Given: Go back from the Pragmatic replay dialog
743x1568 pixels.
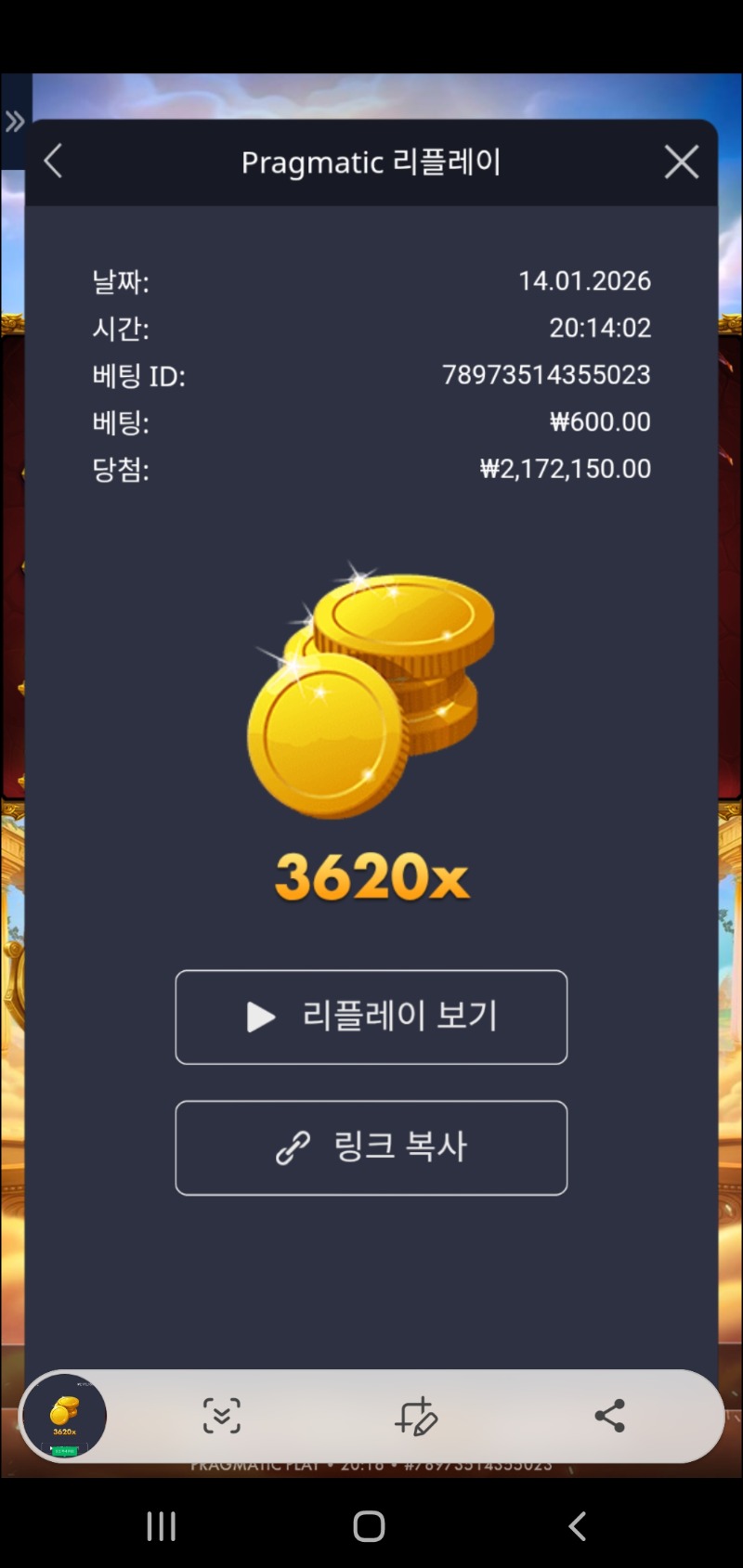Looking at the screenshot, I should [x=54, y=162].
